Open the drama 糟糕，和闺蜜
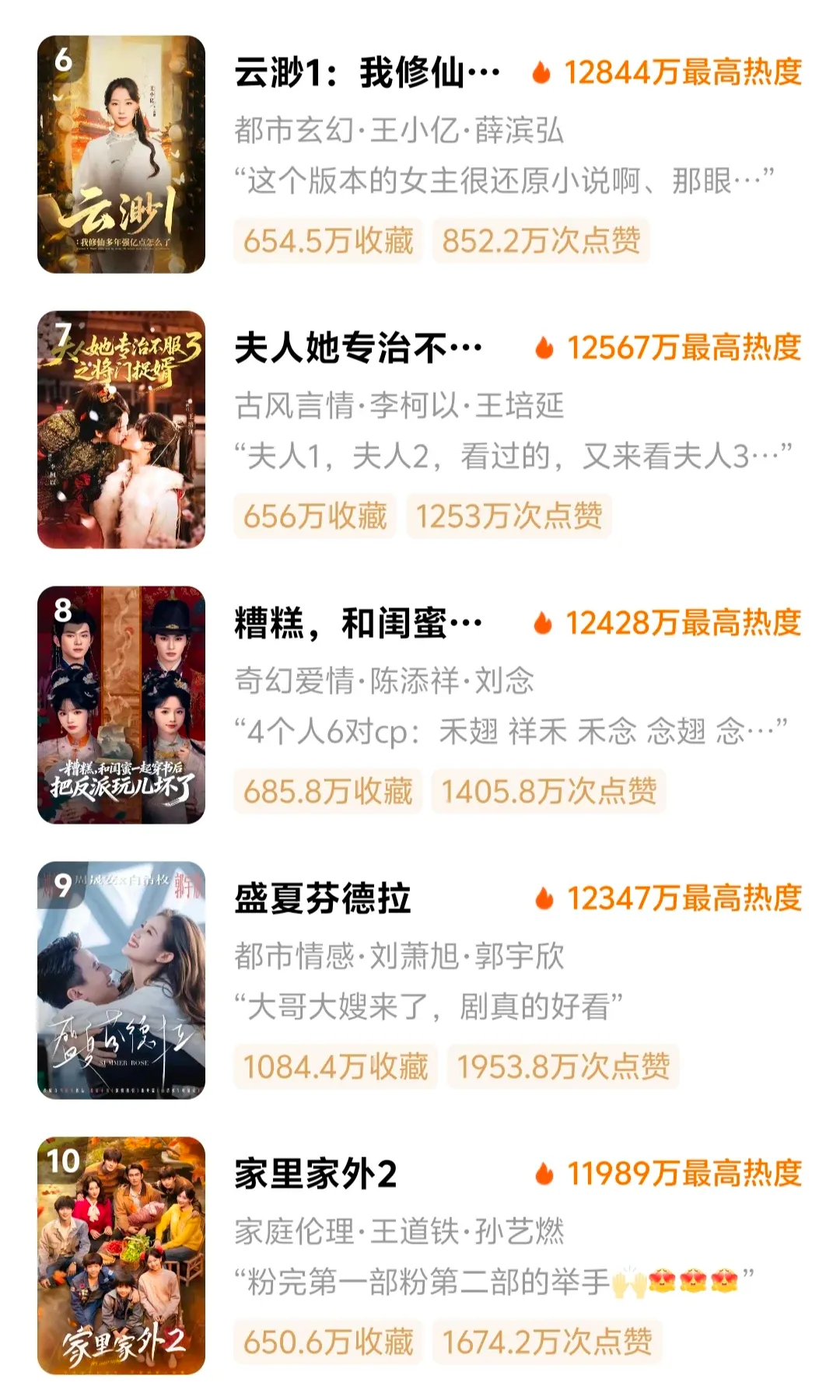 (358, 624)
